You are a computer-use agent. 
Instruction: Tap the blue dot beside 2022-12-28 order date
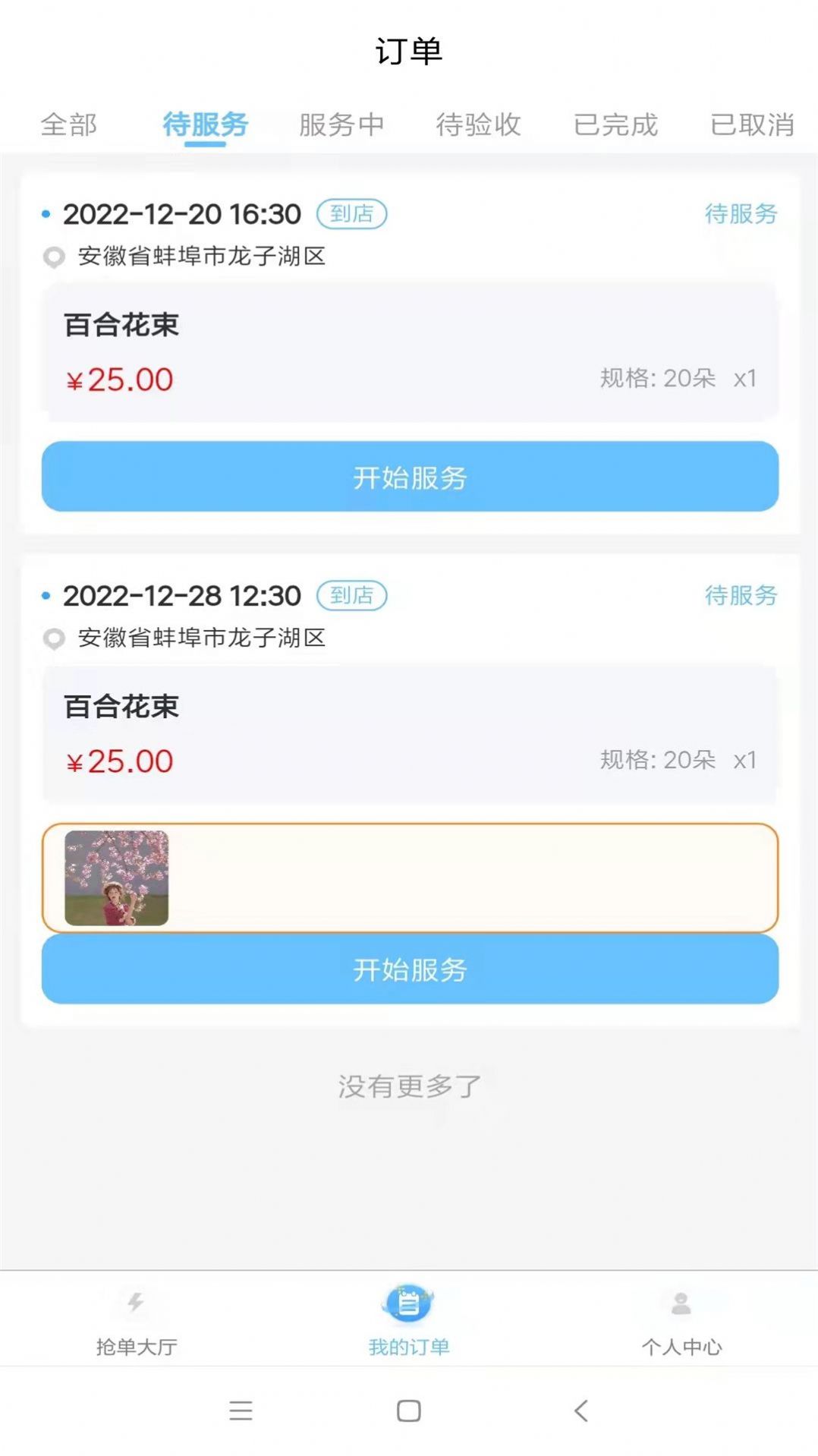tap(46, 597)
